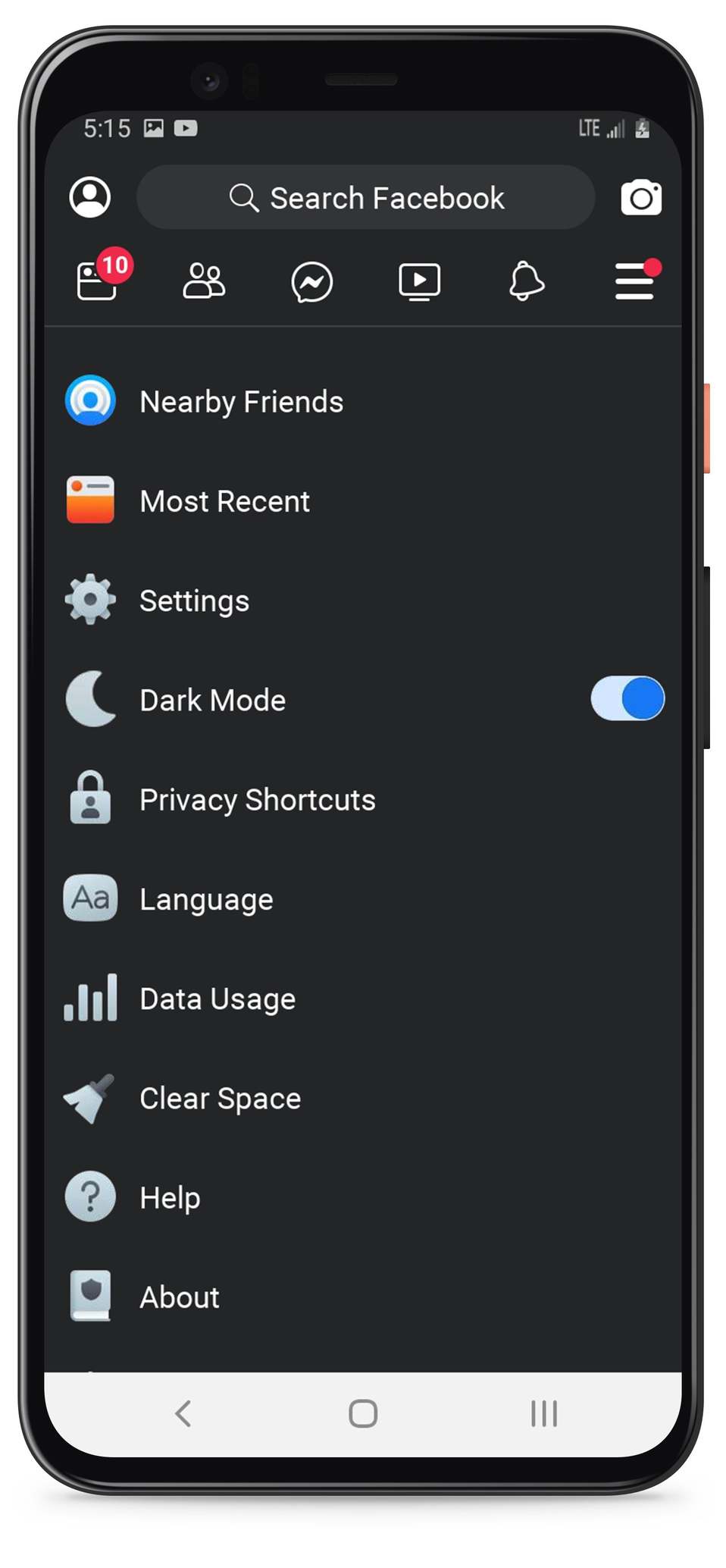Open the notifications bell tab
The image size is (726, 1568).
(x=526, y=281)
